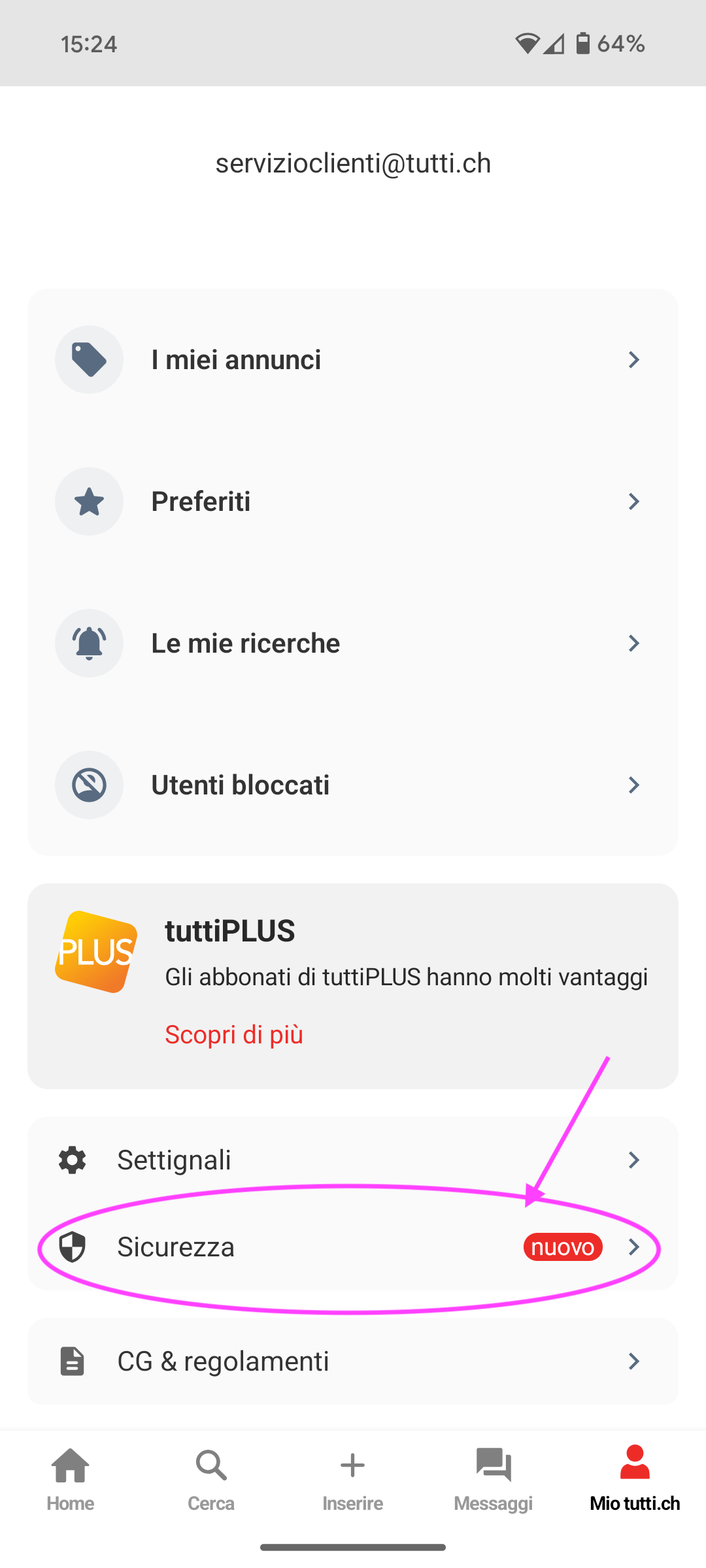Tap Scopri di più for tuttiPLUS
The height and width of the screenshot is (1568, 706).
click(234, 1035)
